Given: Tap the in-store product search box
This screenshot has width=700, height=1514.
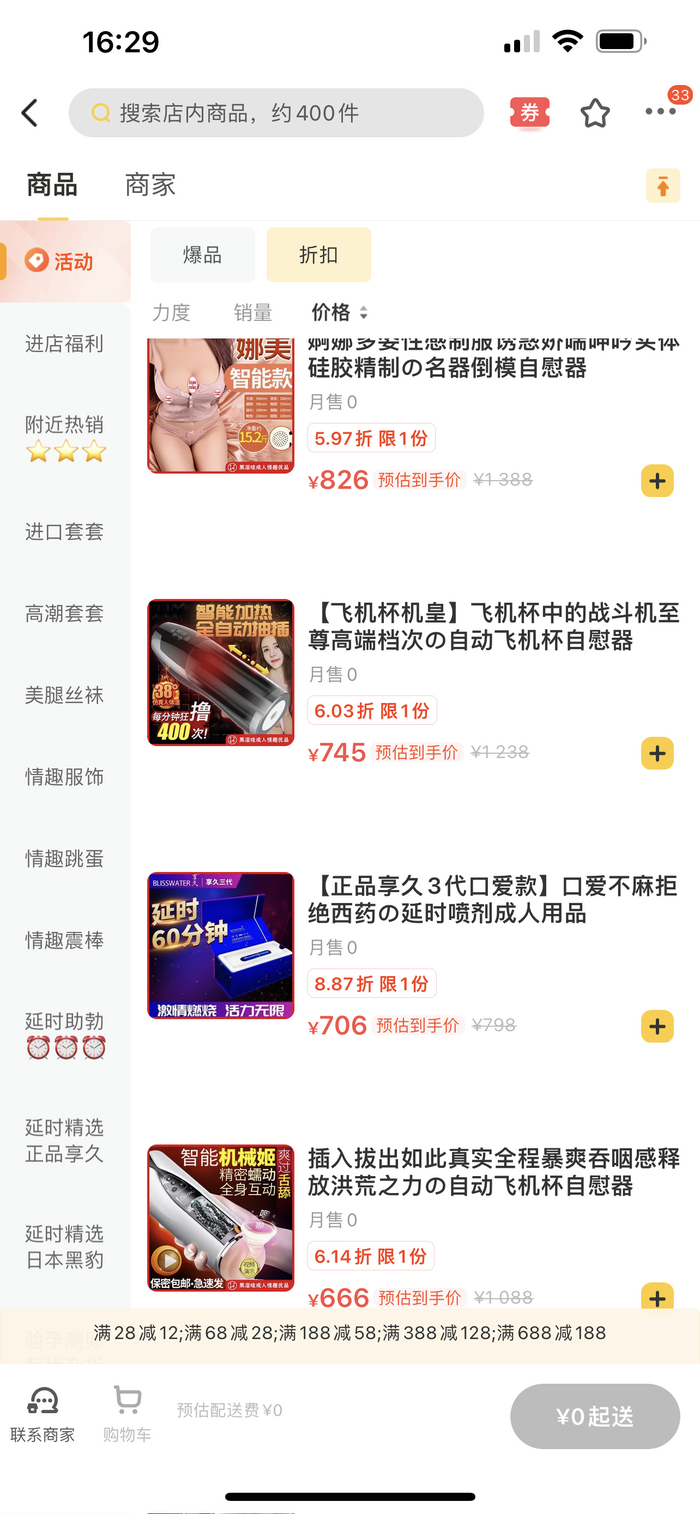Looking at the screenshot, I should pyautogui.click(x=276, y=113).
